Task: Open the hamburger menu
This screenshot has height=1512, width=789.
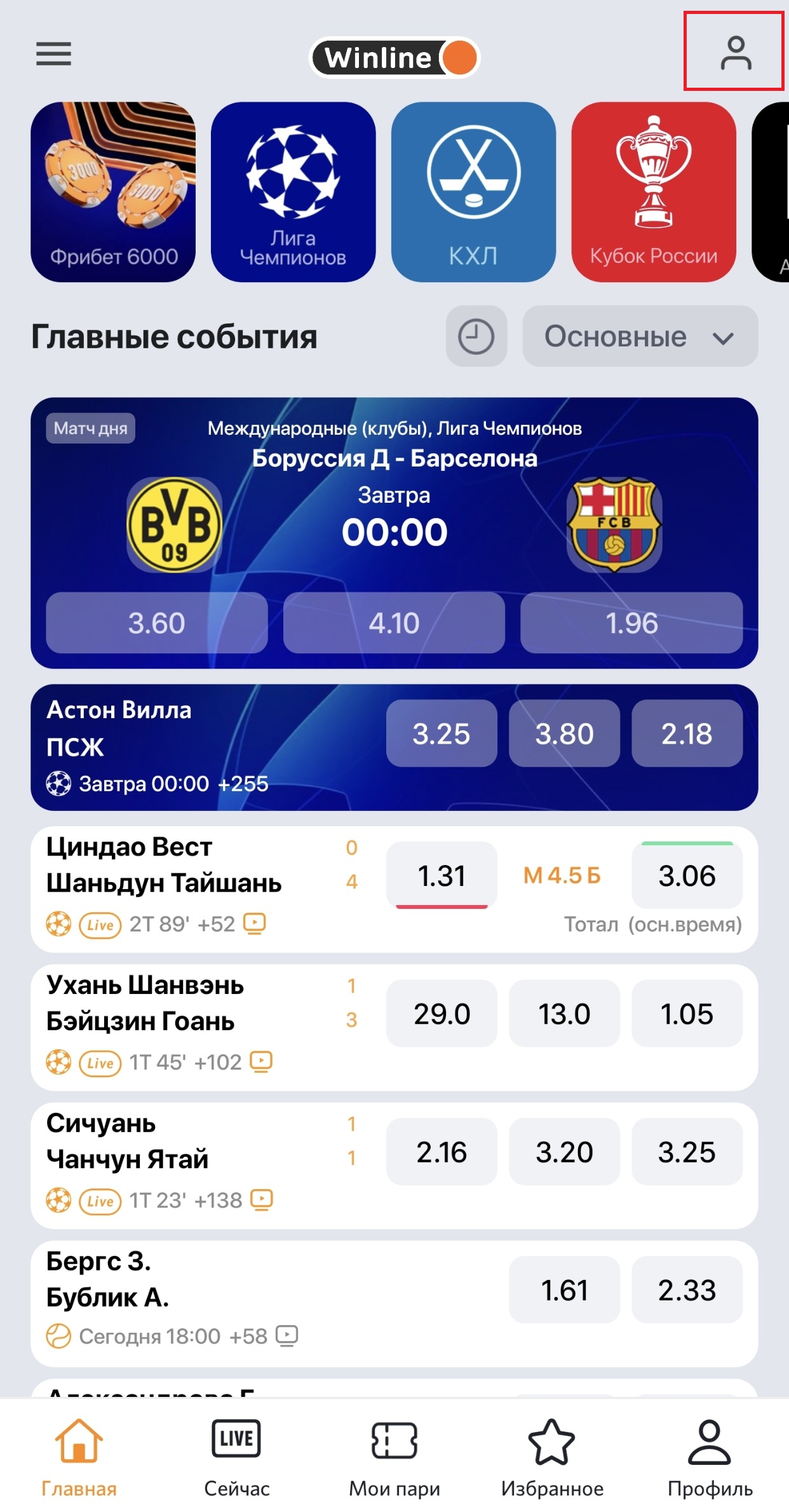Action: tap(53, 54)
